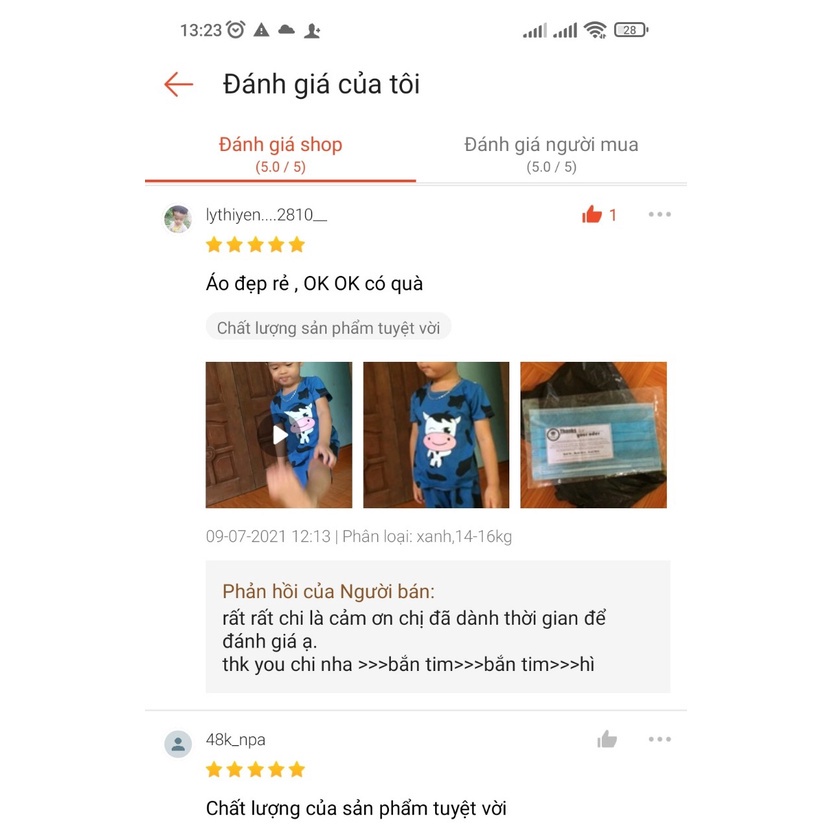This screenshot has height=833, width=833.
Task: Open lythiyen....2810__ profile avatar
Action: [178, 218]
